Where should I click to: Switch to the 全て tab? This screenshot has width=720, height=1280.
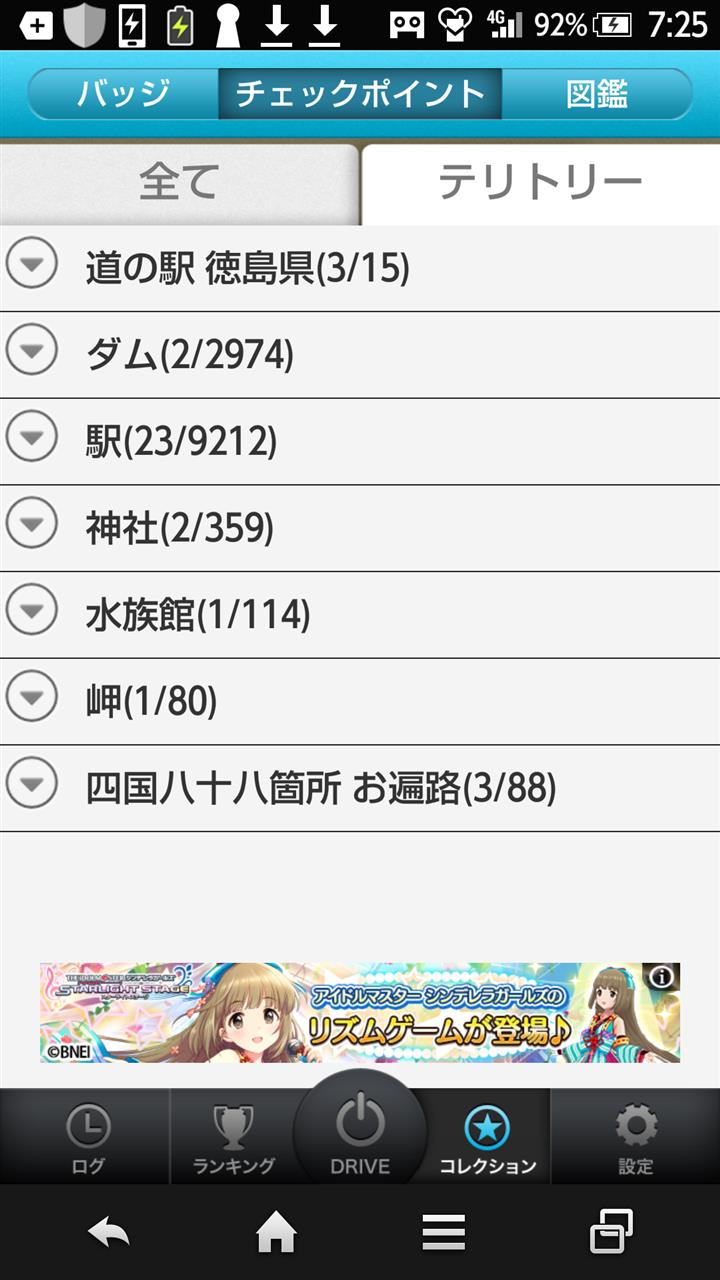[179, 183]
